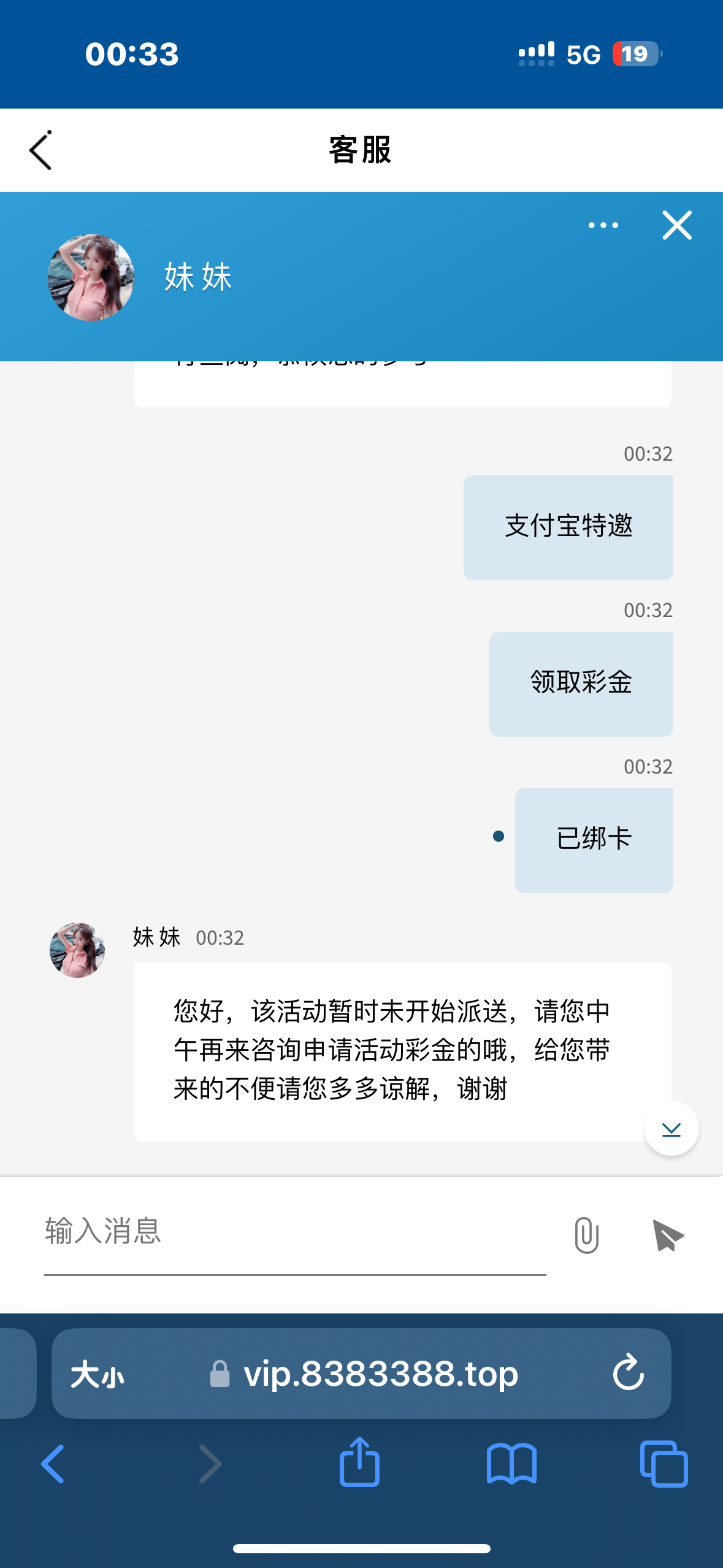This screenshot has height=1568, width=723.
Task: Go back in browser history
Action: (53, 1464)
